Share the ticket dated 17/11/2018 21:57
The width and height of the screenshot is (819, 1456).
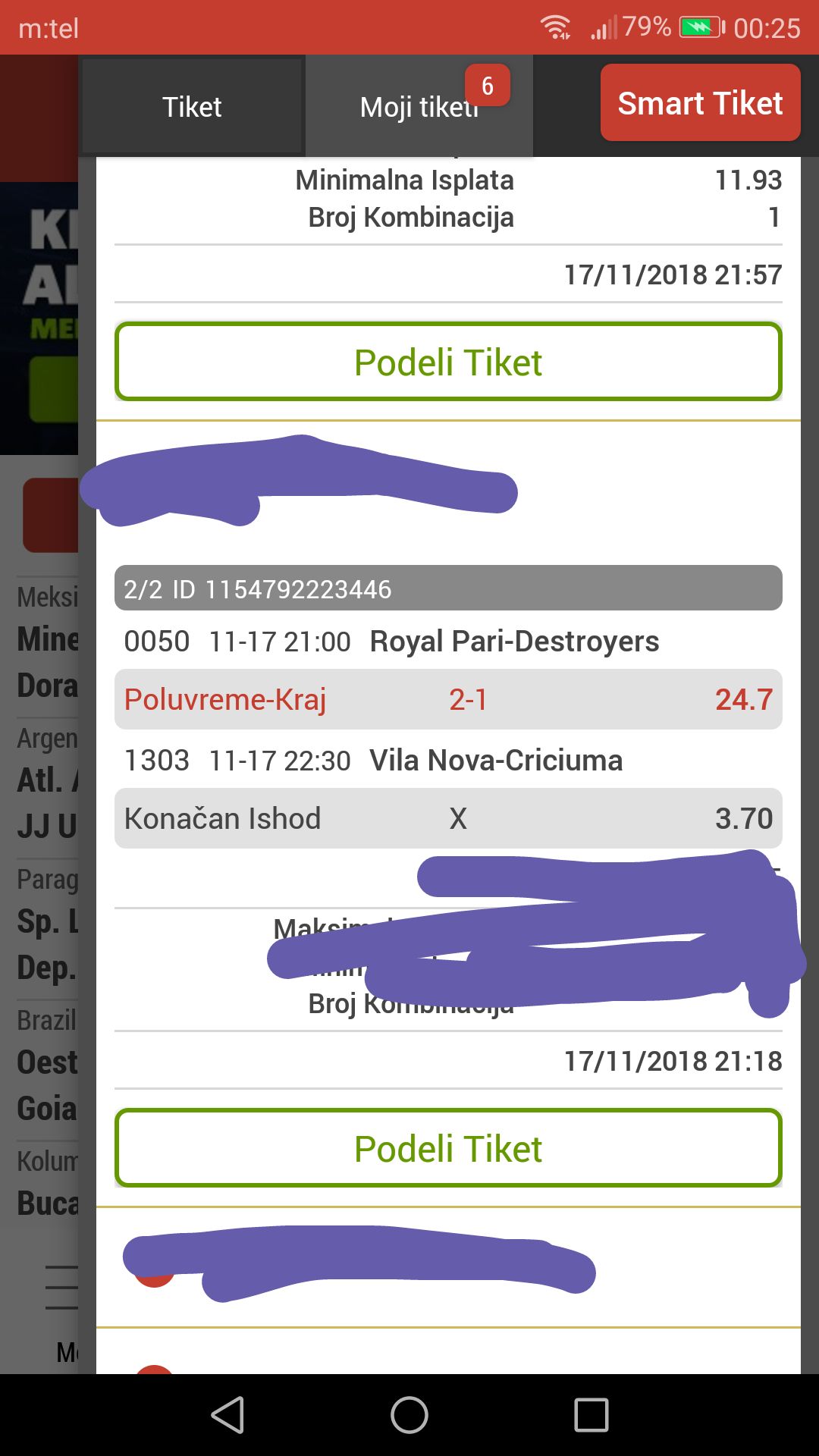click(x=448, y=362)
